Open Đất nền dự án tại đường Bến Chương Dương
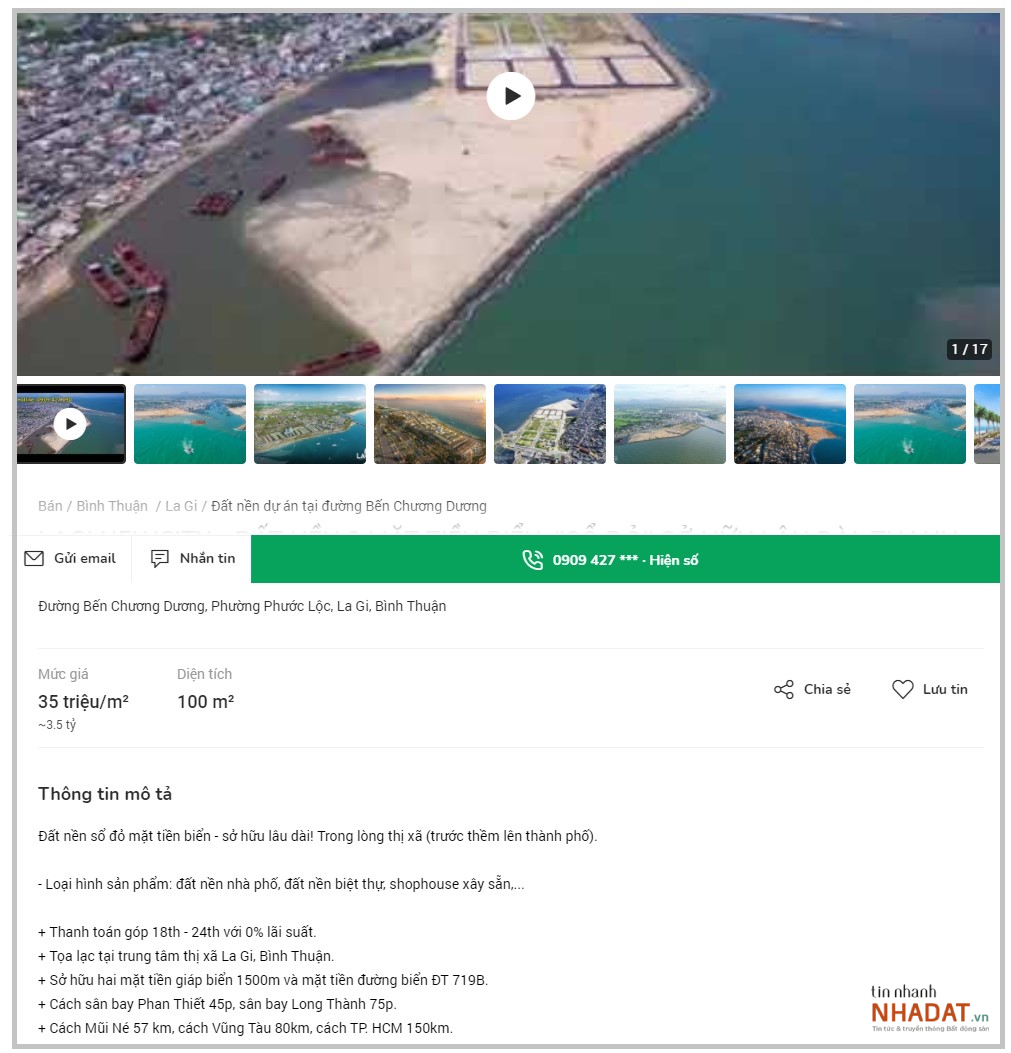The width and height of the screenshot is (1011, 1053). (349, 506)
